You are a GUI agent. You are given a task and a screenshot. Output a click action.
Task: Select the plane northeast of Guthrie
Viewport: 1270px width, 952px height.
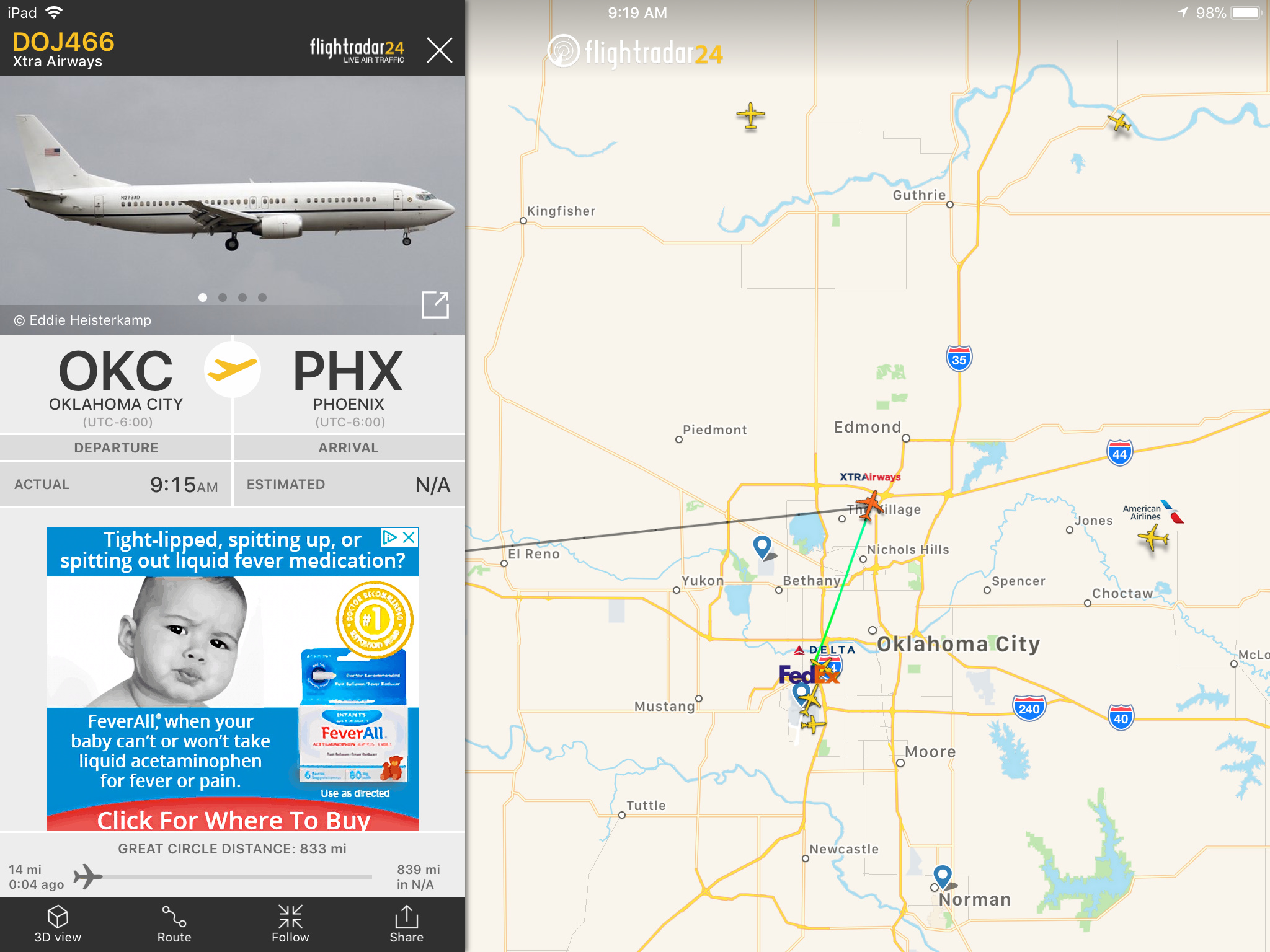(x=1119, y=122)
